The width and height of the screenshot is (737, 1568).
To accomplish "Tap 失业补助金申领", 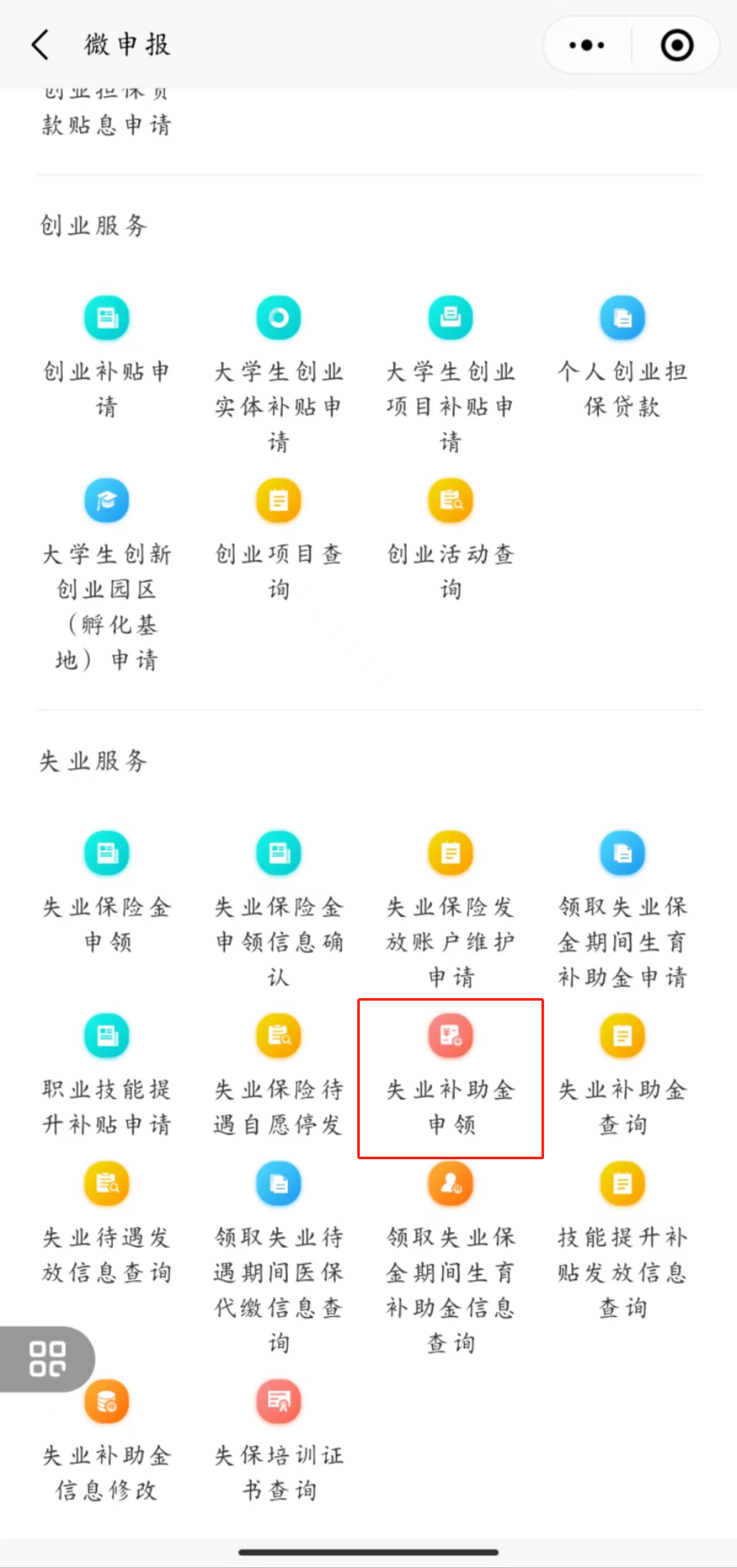I will click(x=450, y=1035).
